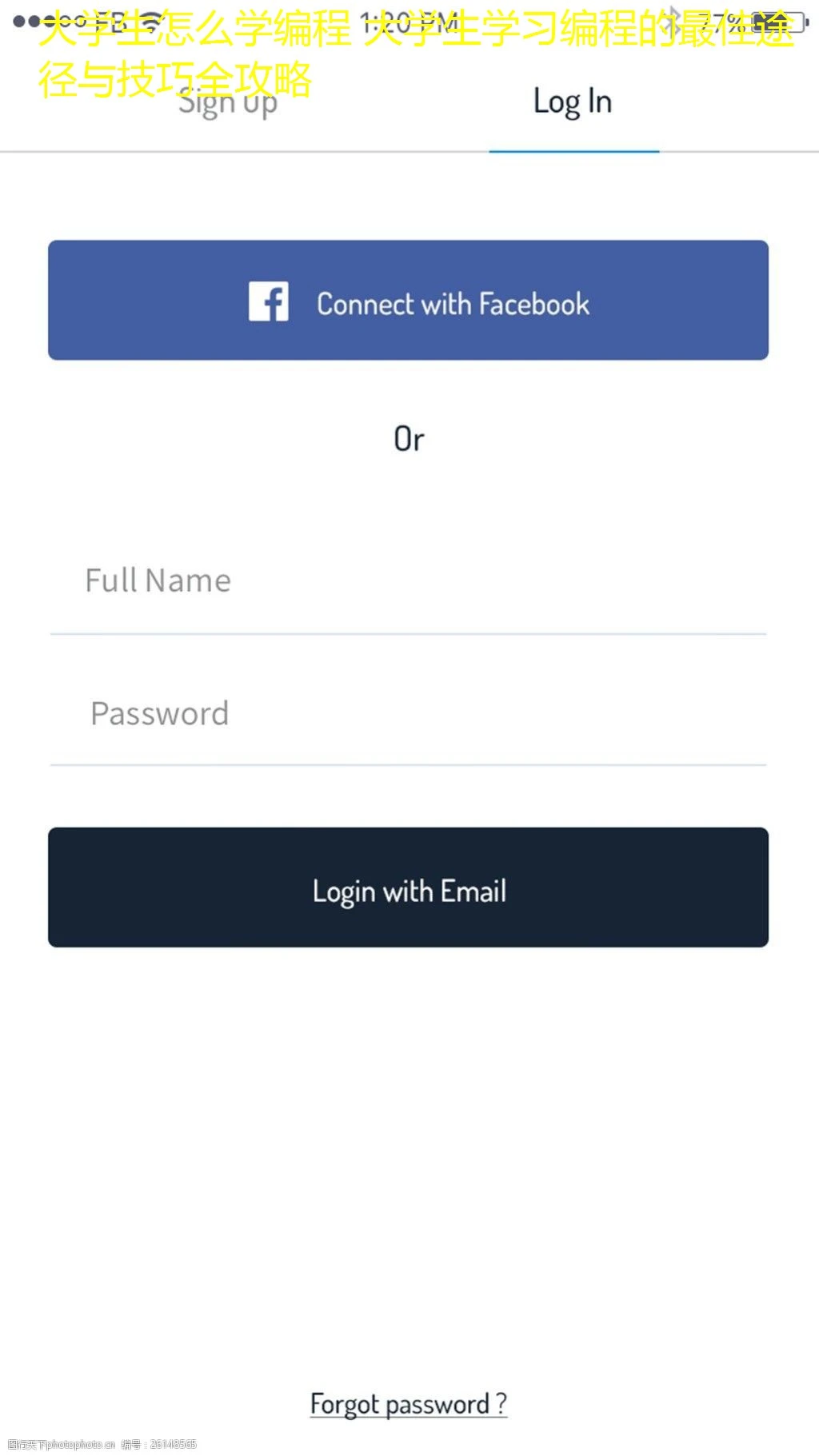Connect with Facebook

(x=408, y=301)
